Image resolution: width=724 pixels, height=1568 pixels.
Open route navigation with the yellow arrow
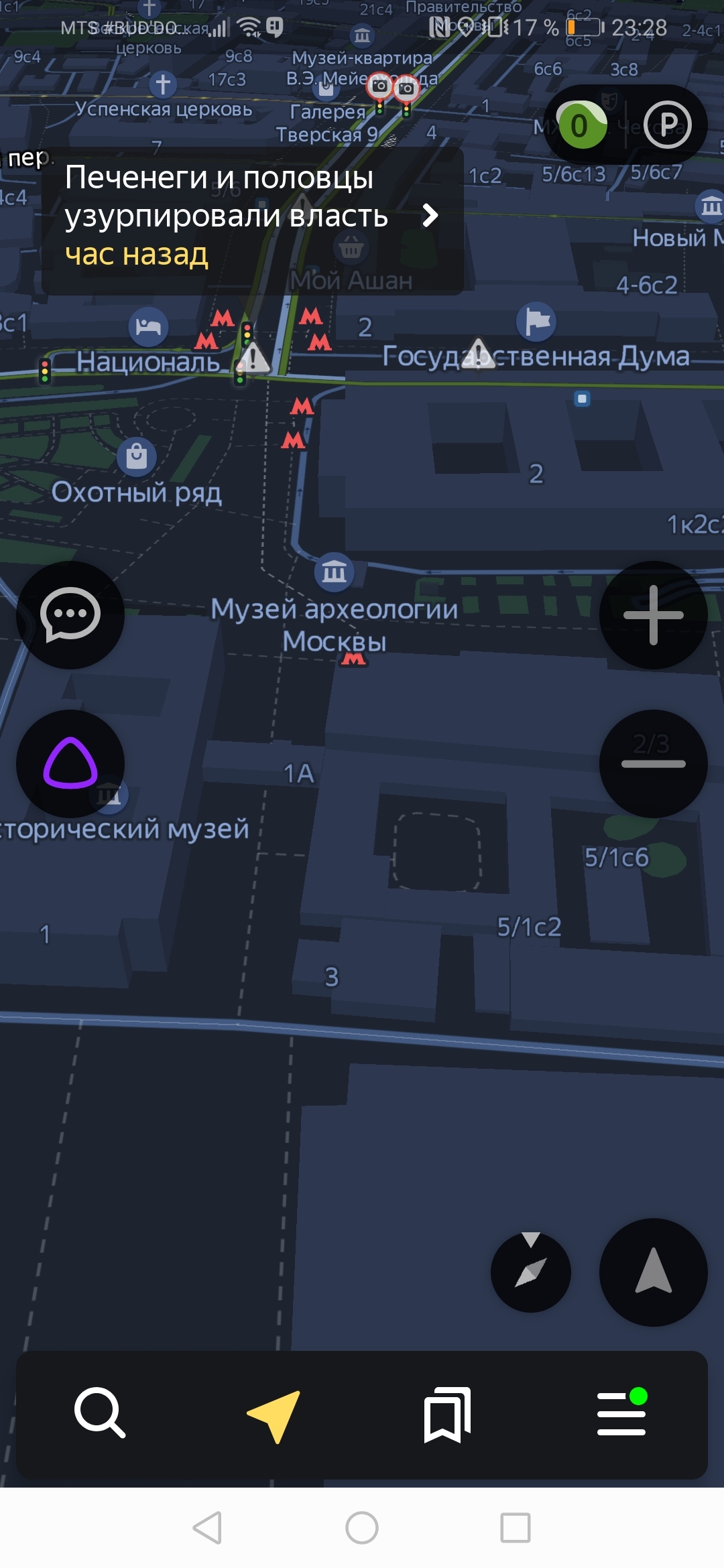[x=274, y=1414]
